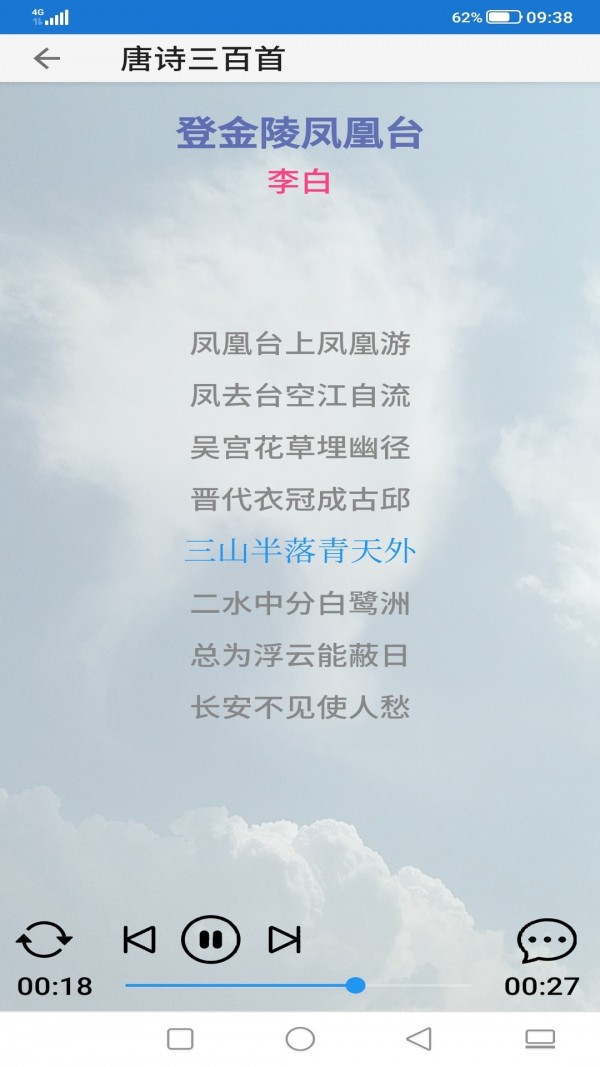Pause the poem recitation
Screen dimensions: 600x1067
pos(210,939)
